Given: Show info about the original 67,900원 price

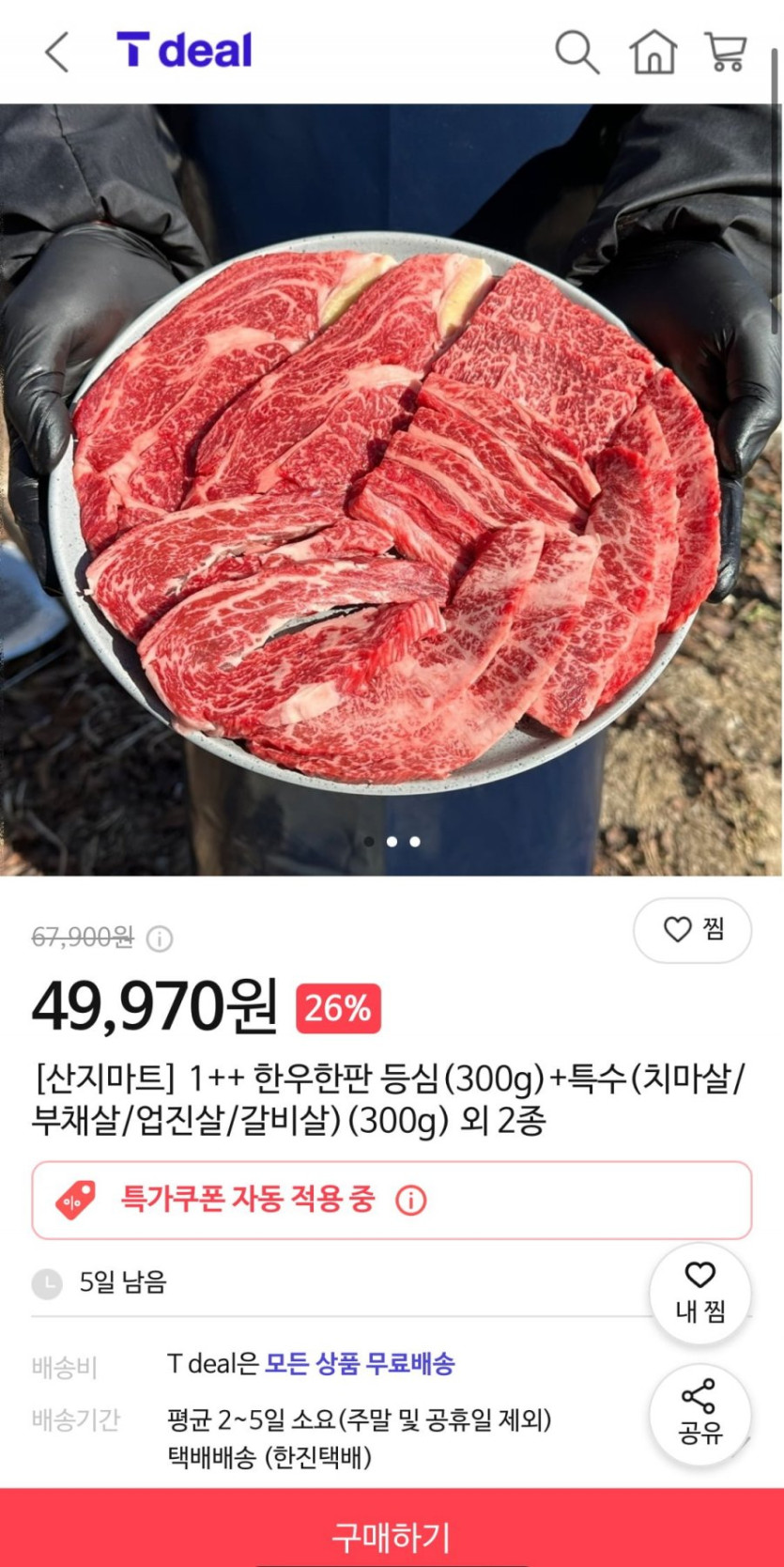Looking at the screenshot, I should click(x=160, y=939).
